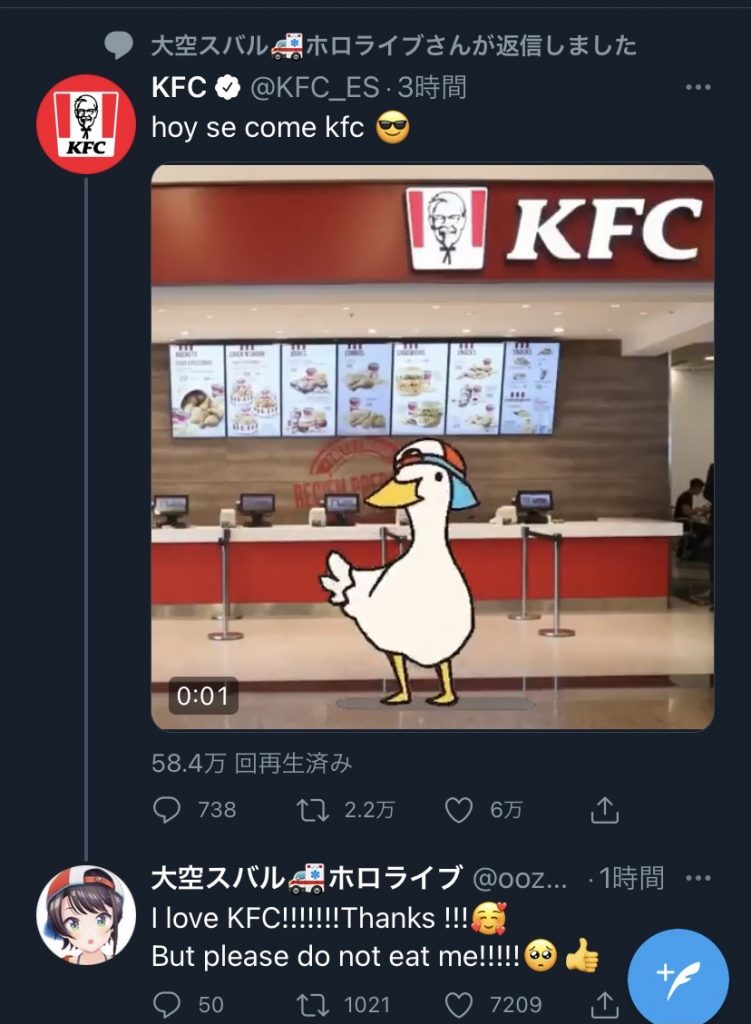This screenshot has width=751, height=1024.
Task: Play the KFC duck video
Action: tap(432, 447)
